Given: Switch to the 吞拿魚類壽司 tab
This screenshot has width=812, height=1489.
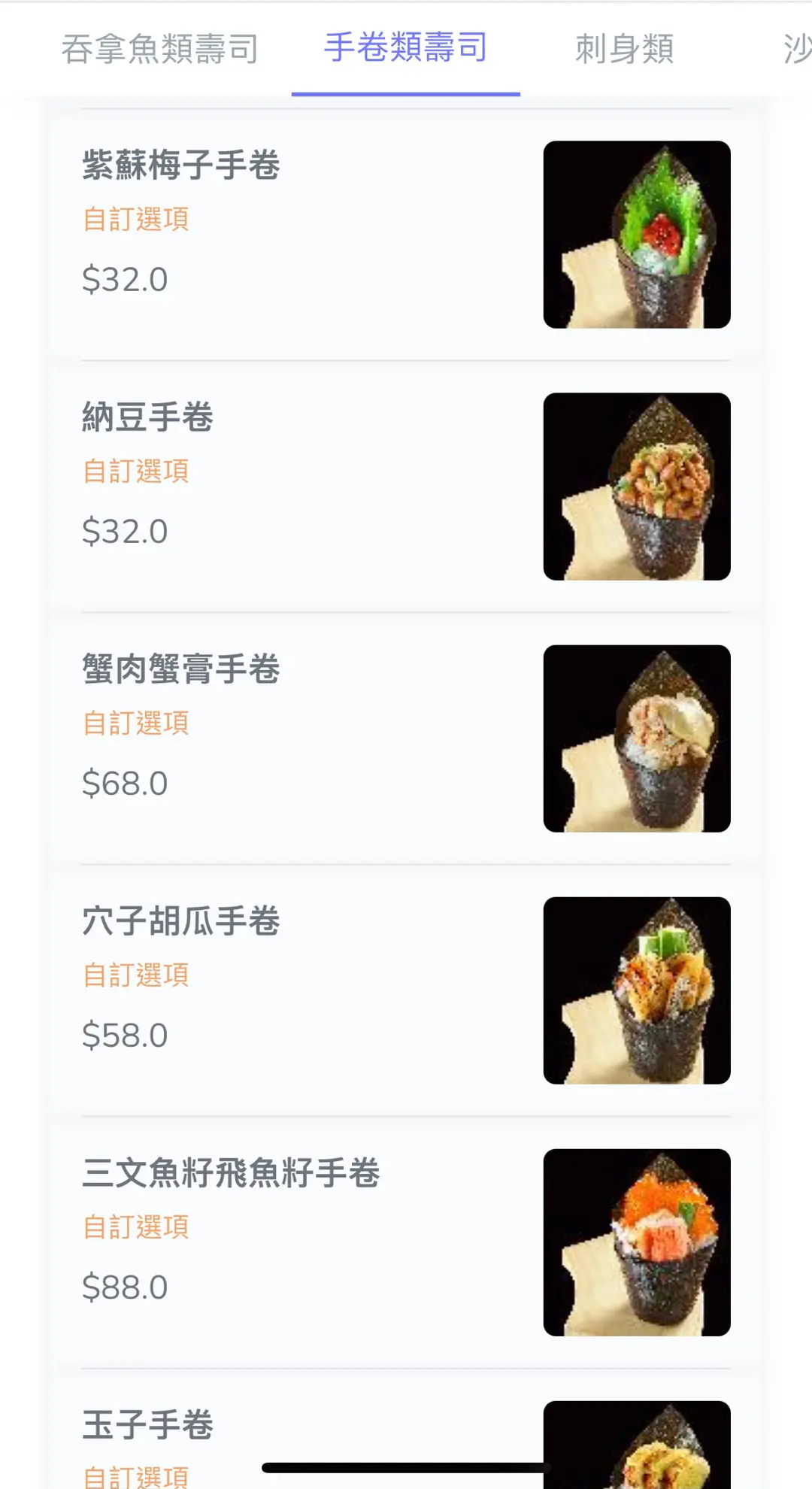Looking at the screenshot, I should pyautogui.click(x=159, y=50).
